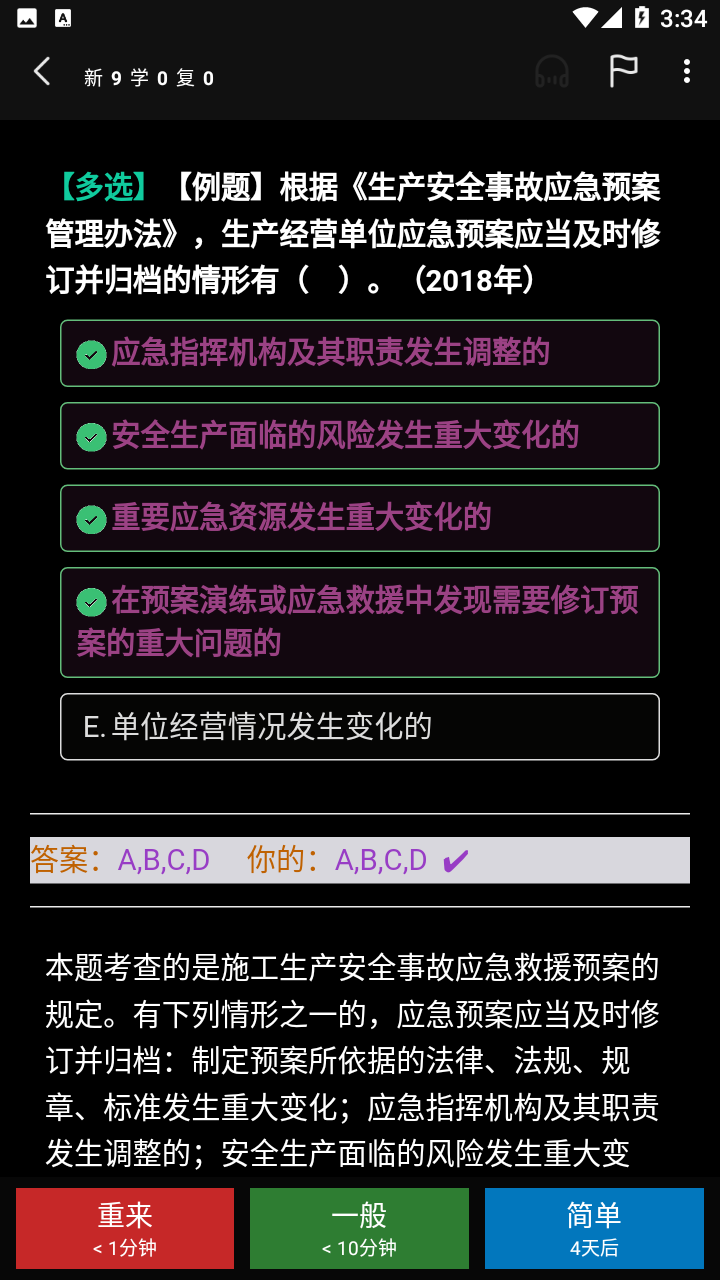Open the overflow menu
This screenshot has height=1280, width=720.
click(686, 72)
